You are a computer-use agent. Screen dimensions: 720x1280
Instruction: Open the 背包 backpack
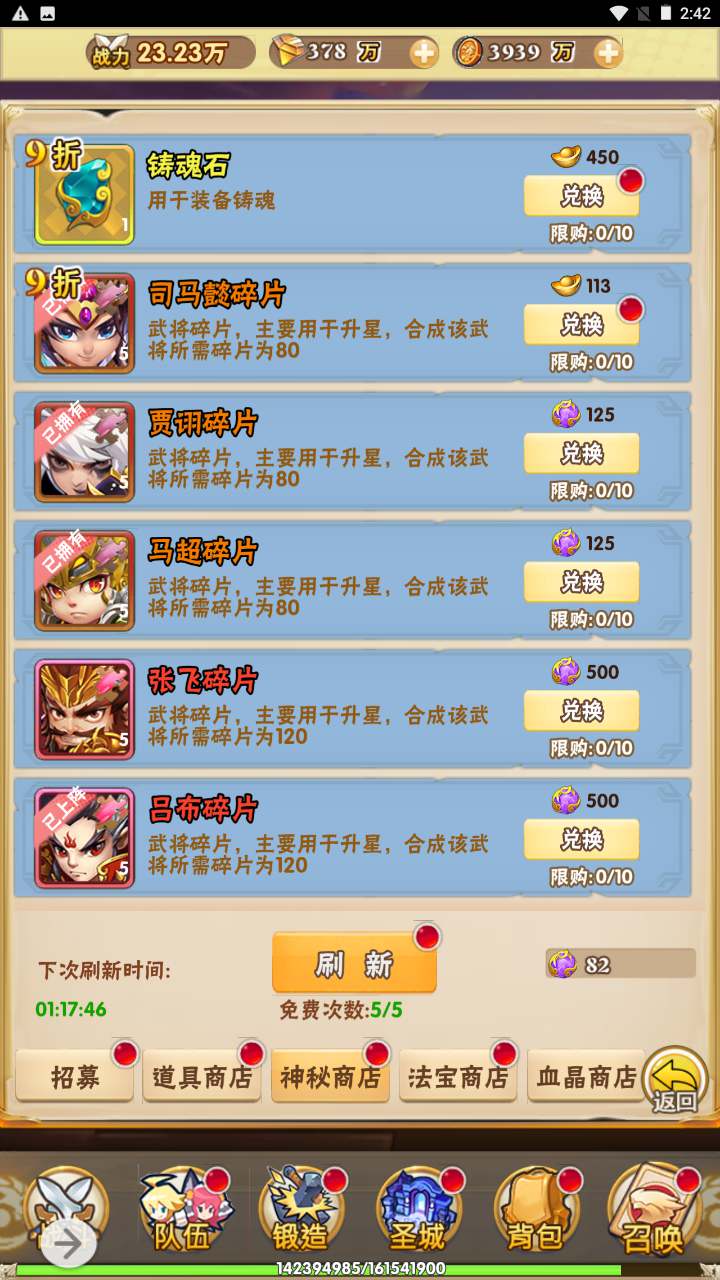(536, 1210)
